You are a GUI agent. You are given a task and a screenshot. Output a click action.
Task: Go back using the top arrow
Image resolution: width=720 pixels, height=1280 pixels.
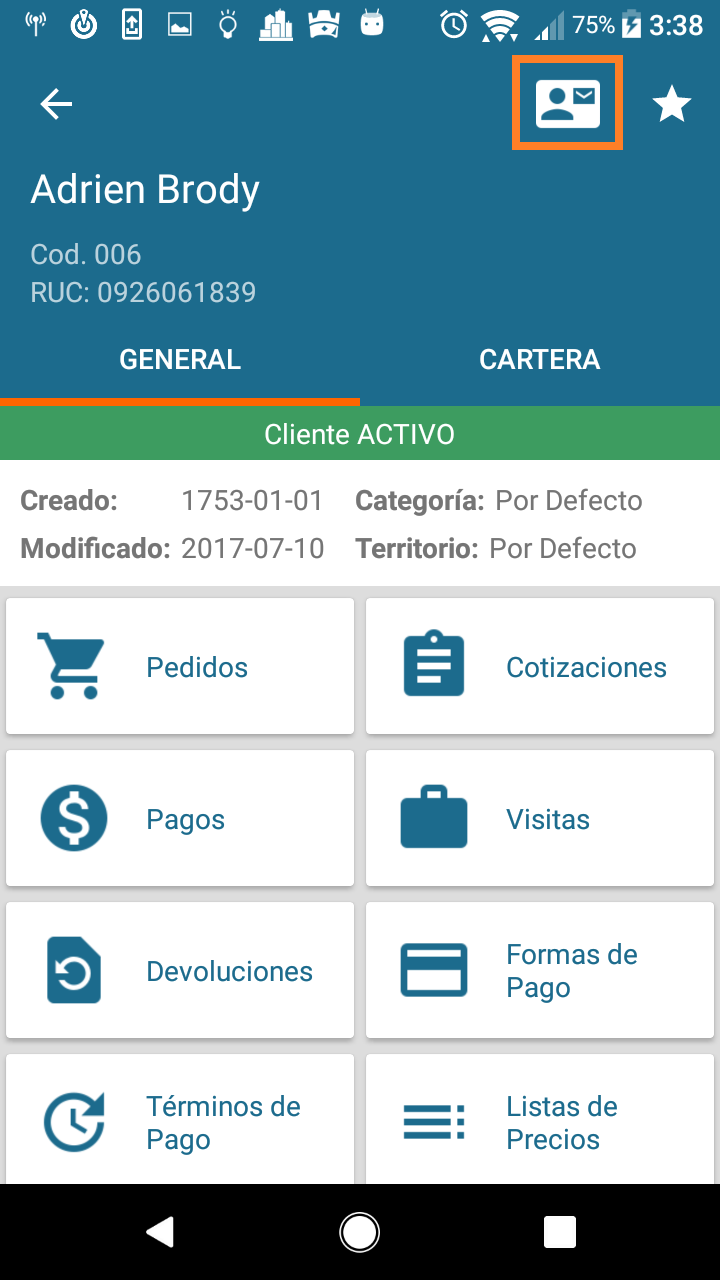click(x=56, y=104)
